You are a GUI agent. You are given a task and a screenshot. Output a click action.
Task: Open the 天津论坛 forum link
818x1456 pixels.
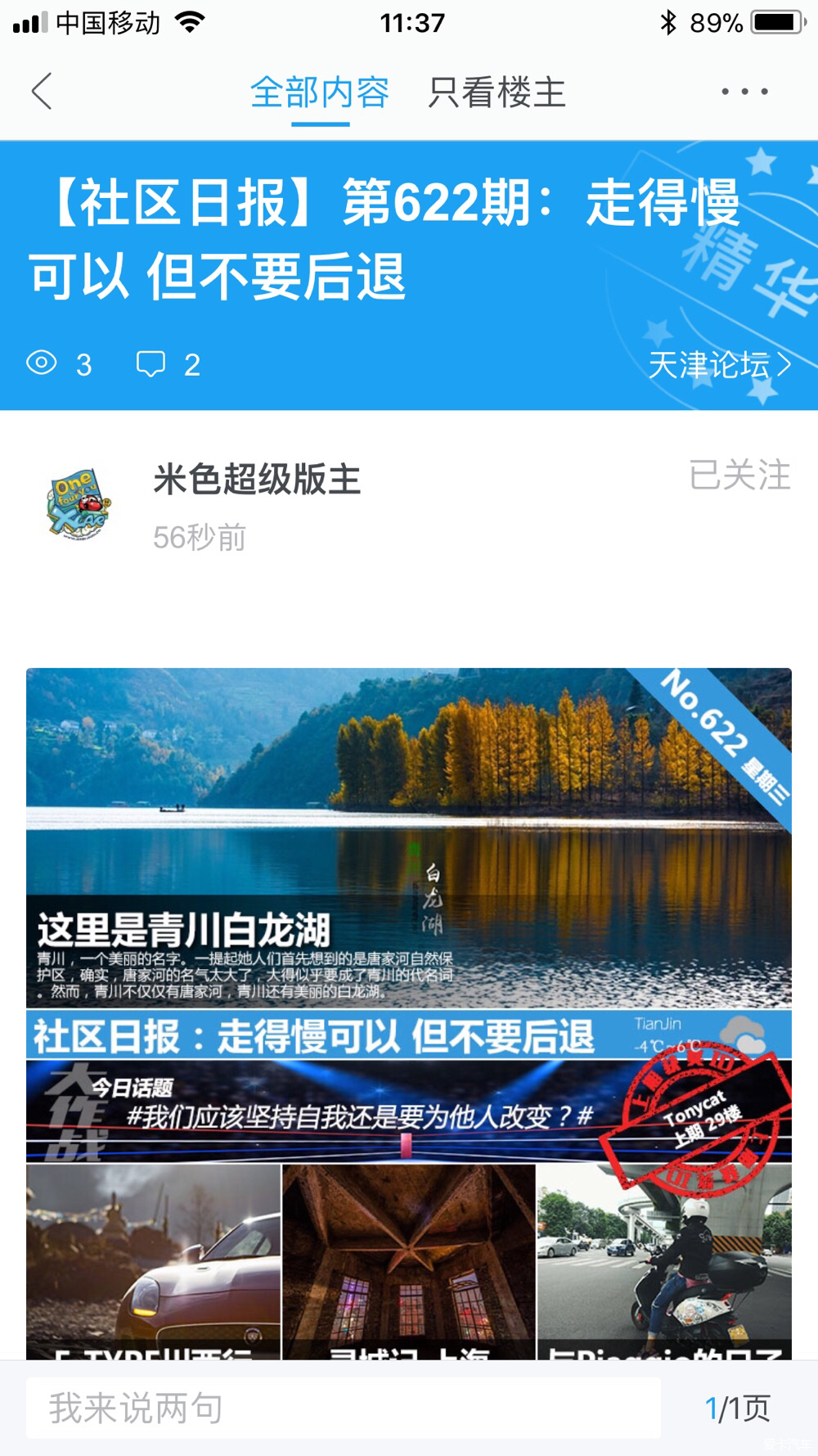tap(719, 365)
